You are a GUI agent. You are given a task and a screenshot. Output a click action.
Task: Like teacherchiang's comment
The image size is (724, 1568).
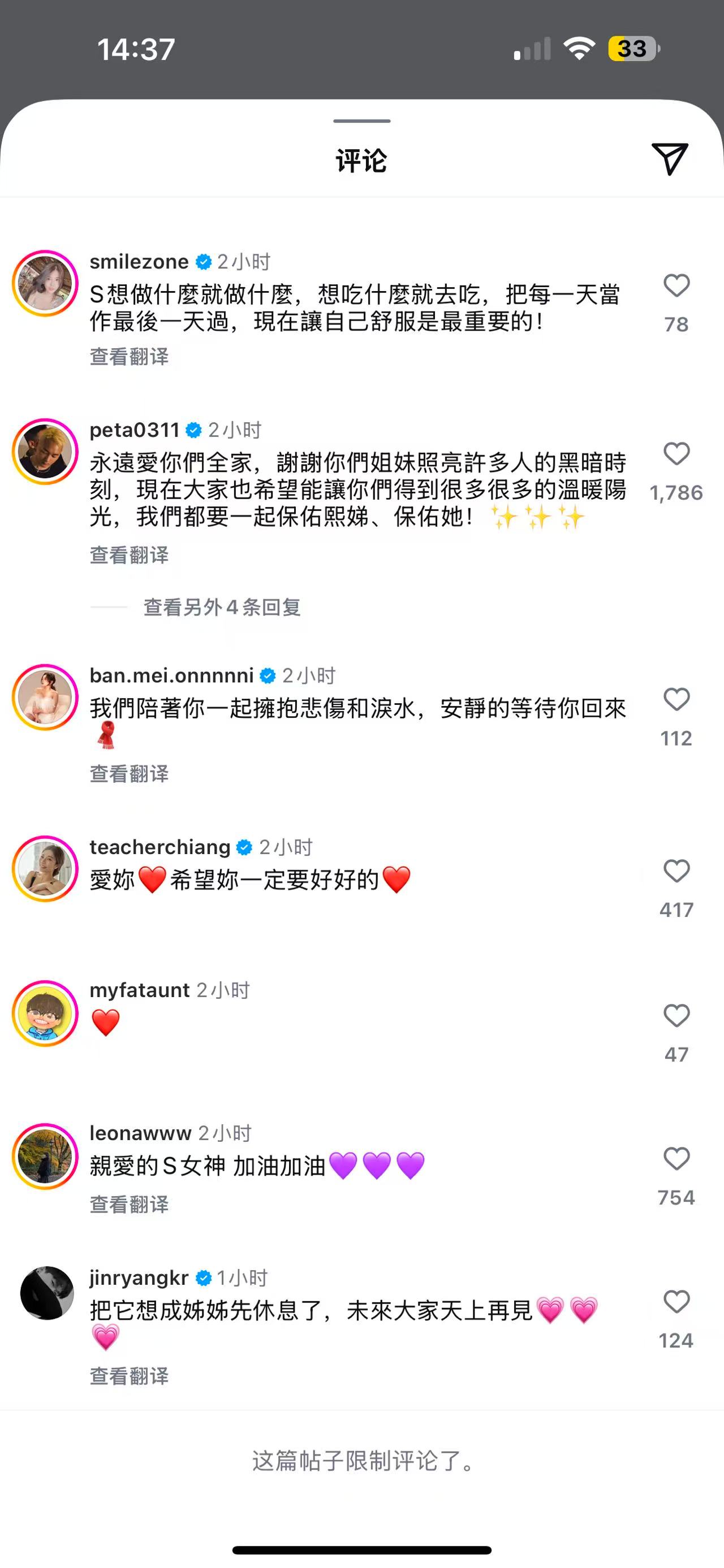coord(676,871)
